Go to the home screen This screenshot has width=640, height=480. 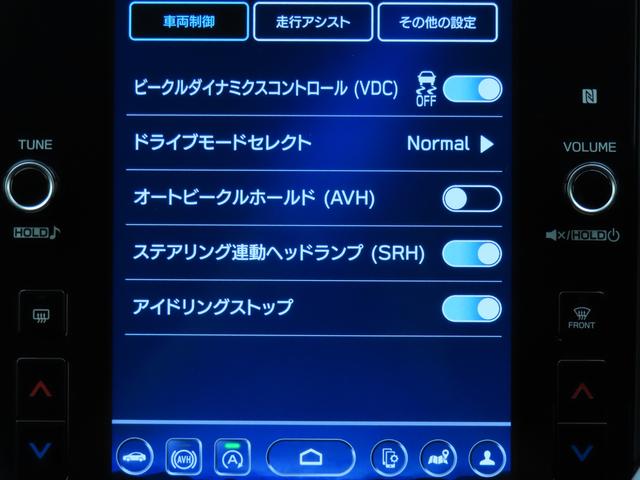pyautogui.click(x=310, y=457)
